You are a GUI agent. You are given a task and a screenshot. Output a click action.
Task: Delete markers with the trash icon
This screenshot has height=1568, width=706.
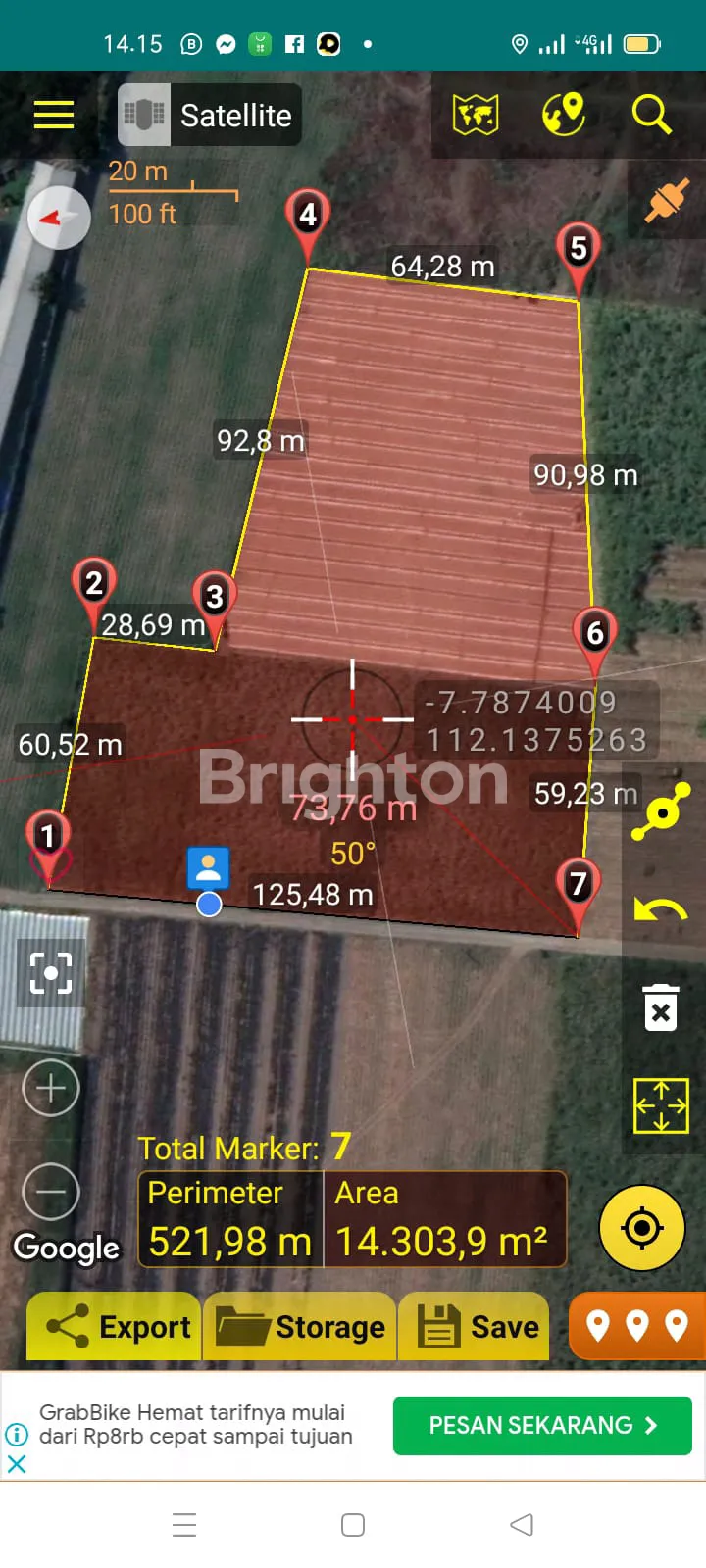click(x=661, y=1008)
